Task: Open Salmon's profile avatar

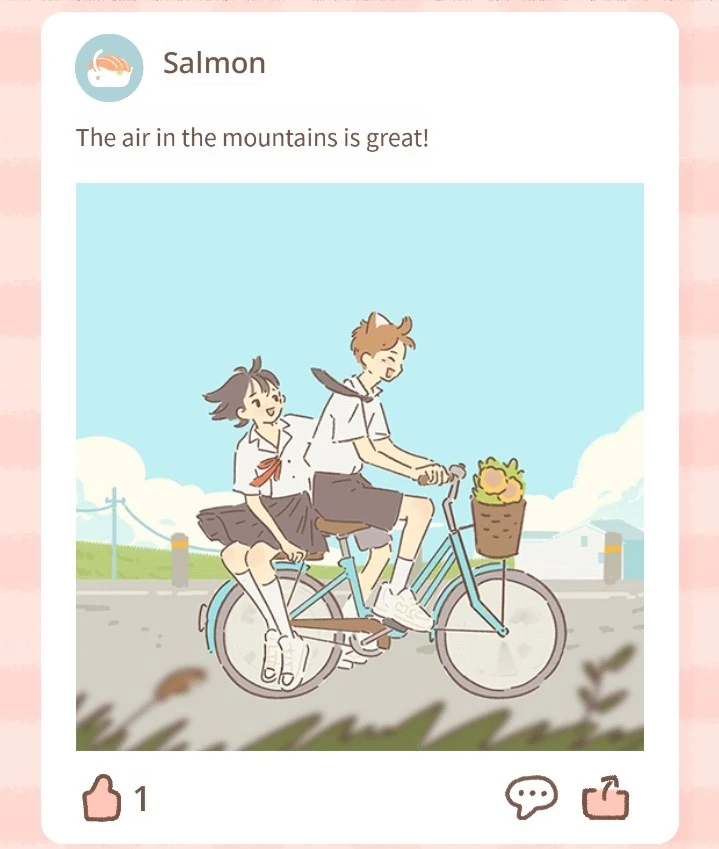Action: [x=109, y=67]
